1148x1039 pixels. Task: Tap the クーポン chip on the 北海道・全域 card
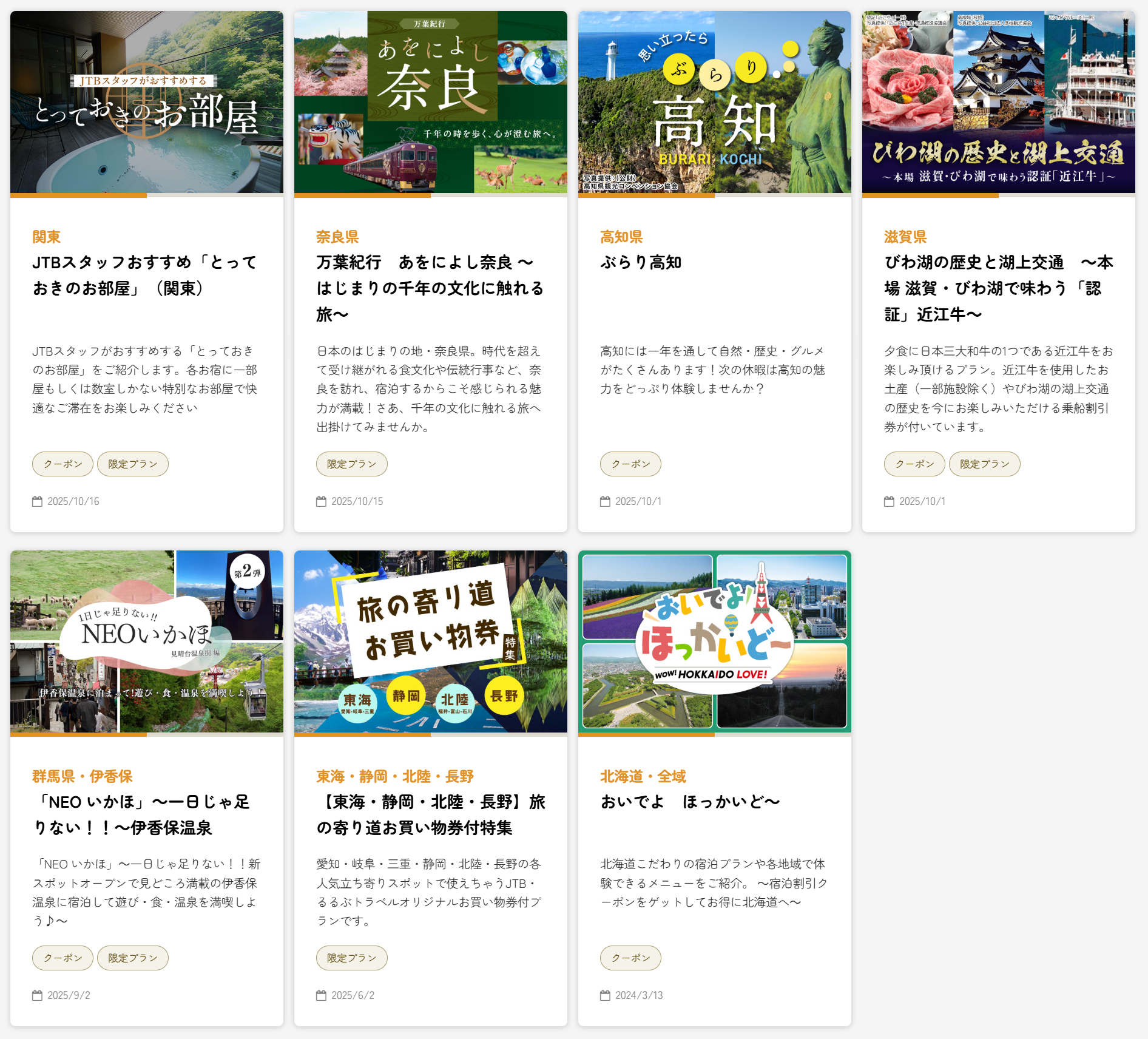[630, 958]
